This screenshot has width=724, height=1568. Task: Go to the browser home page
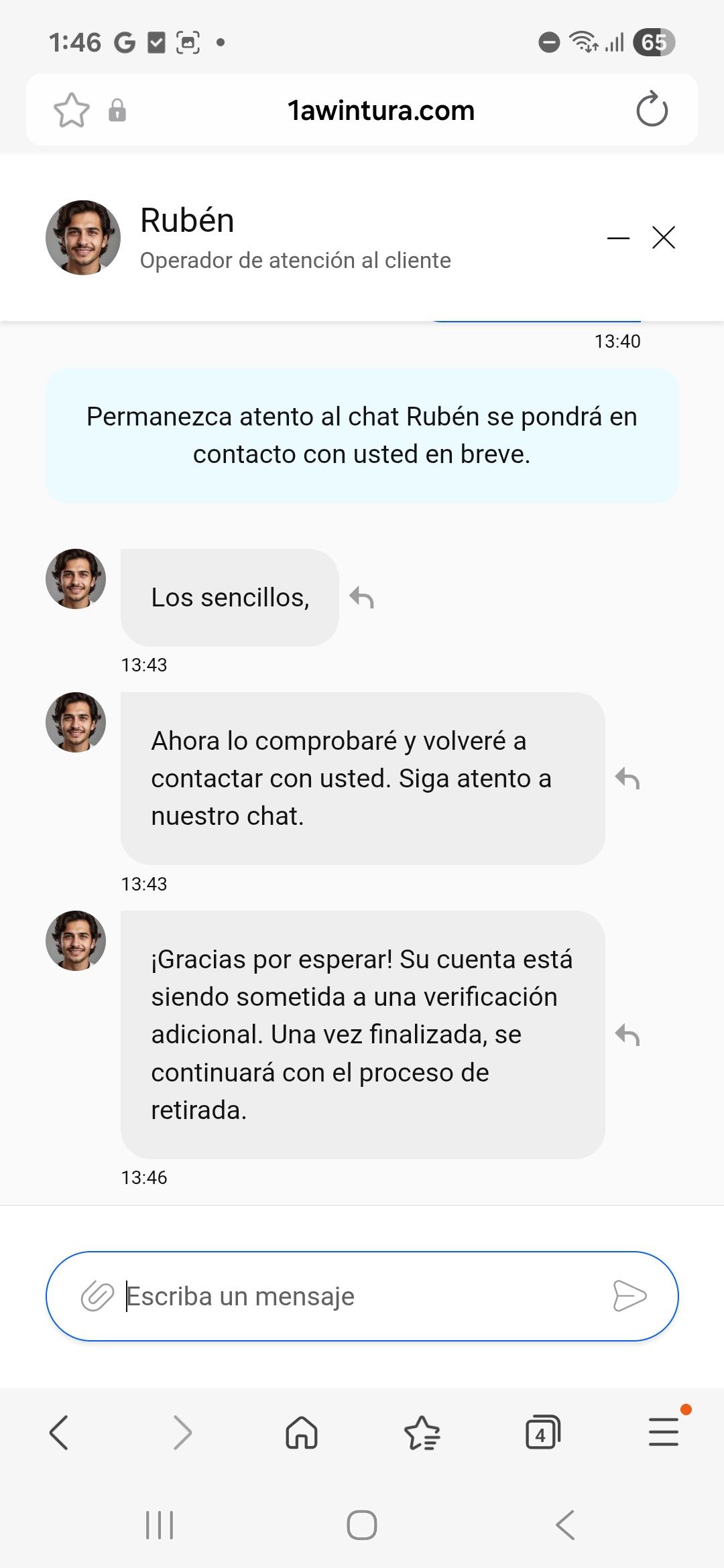302,1432
